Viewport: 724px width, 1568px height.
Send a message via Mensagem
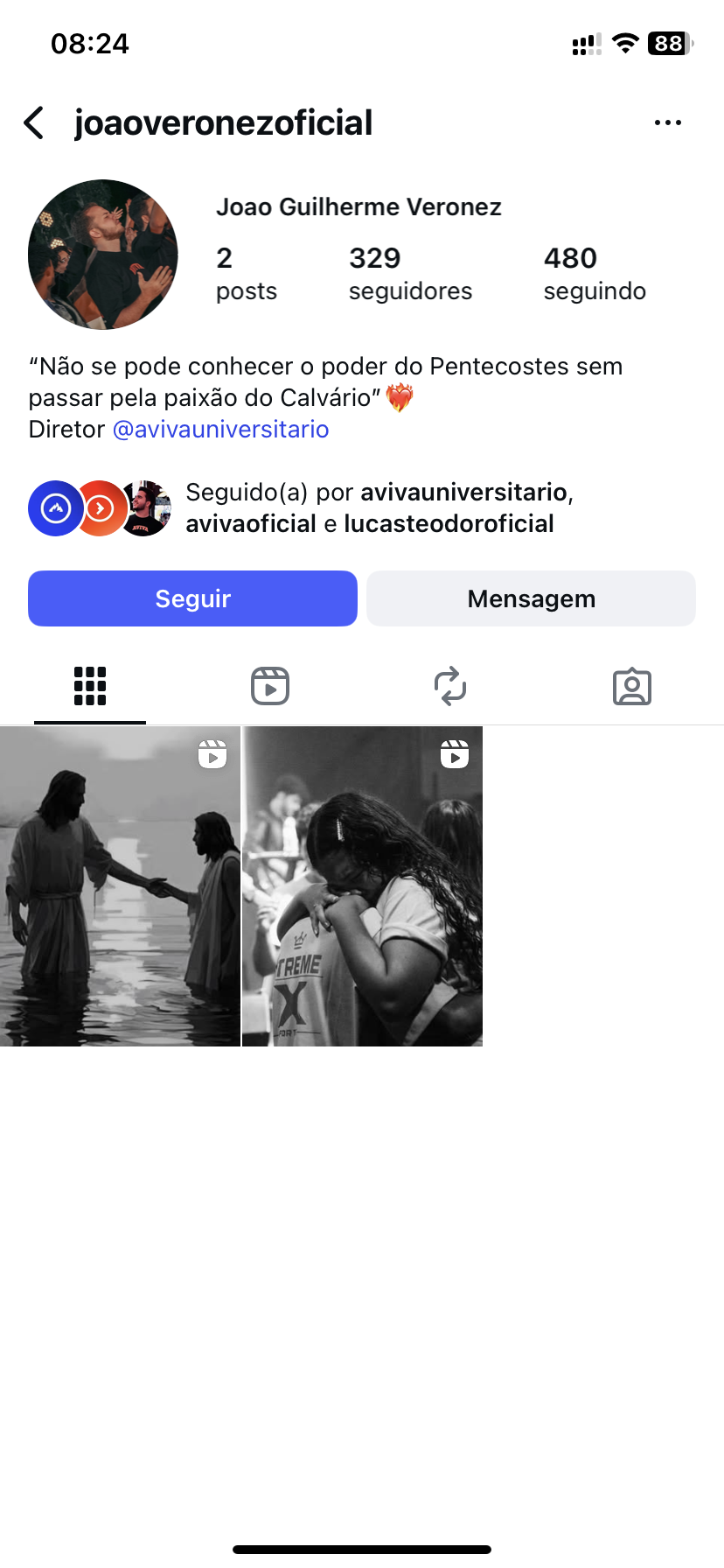[531, 598]
